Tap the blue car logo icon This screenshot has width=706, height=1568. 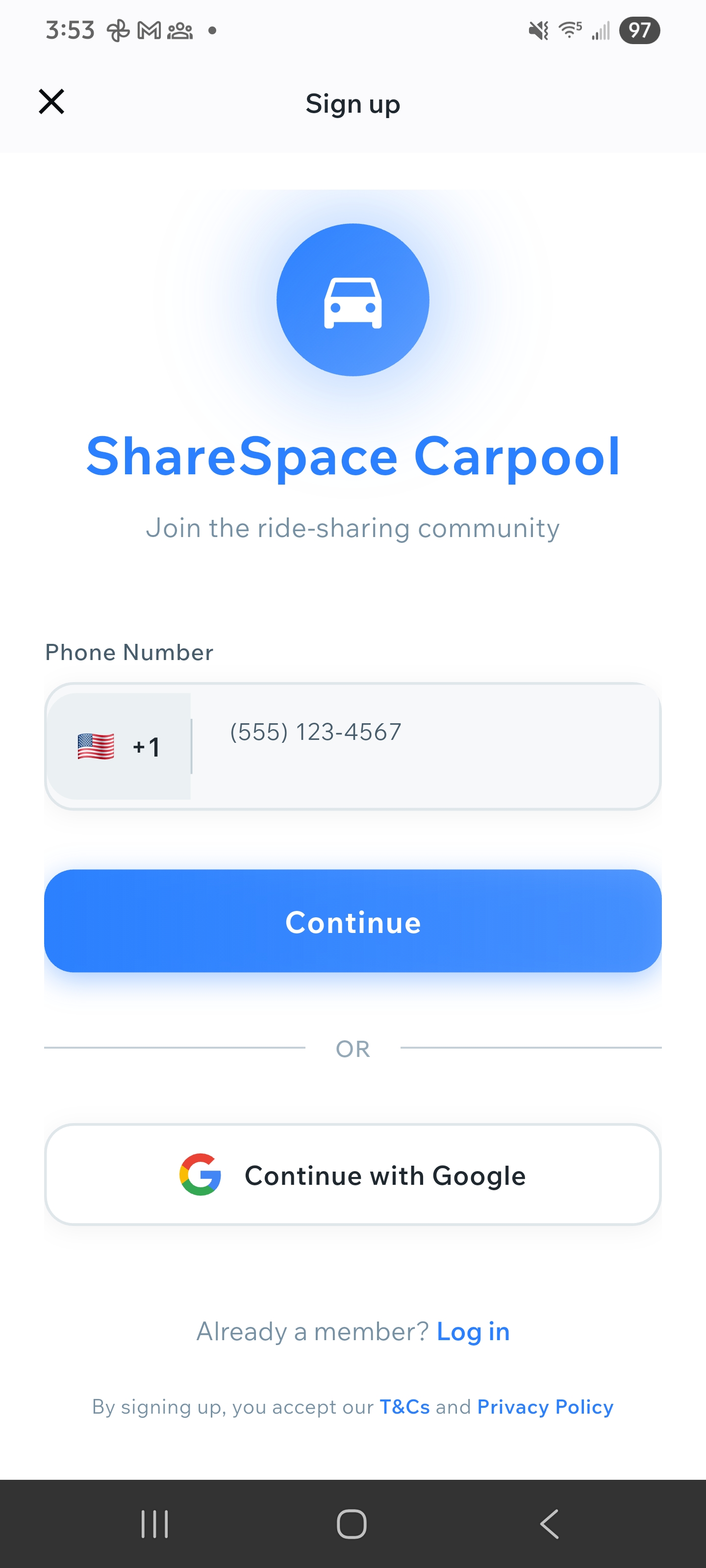(x=353, y=299)
